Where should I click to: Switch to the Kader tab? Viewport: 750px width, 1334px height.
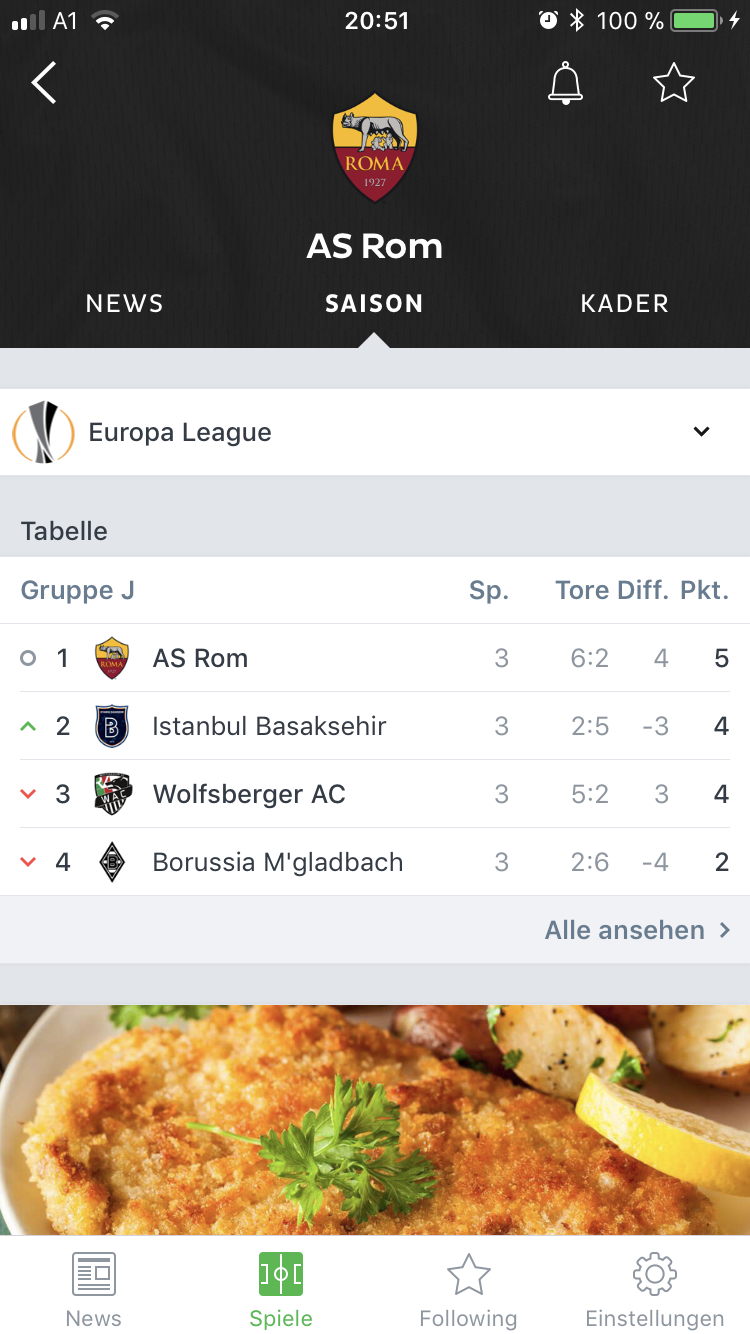pos(625,304)
